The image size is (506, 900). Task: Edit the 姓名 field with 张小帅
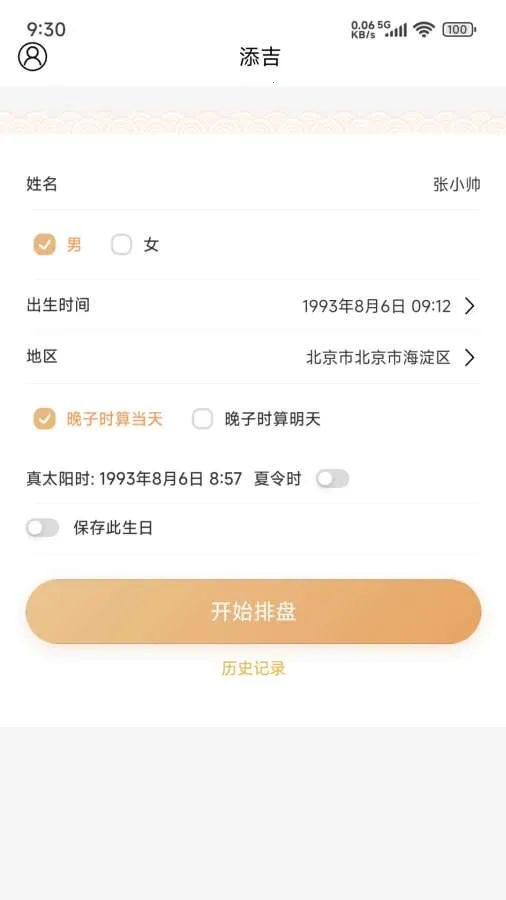tap(253, 184)
